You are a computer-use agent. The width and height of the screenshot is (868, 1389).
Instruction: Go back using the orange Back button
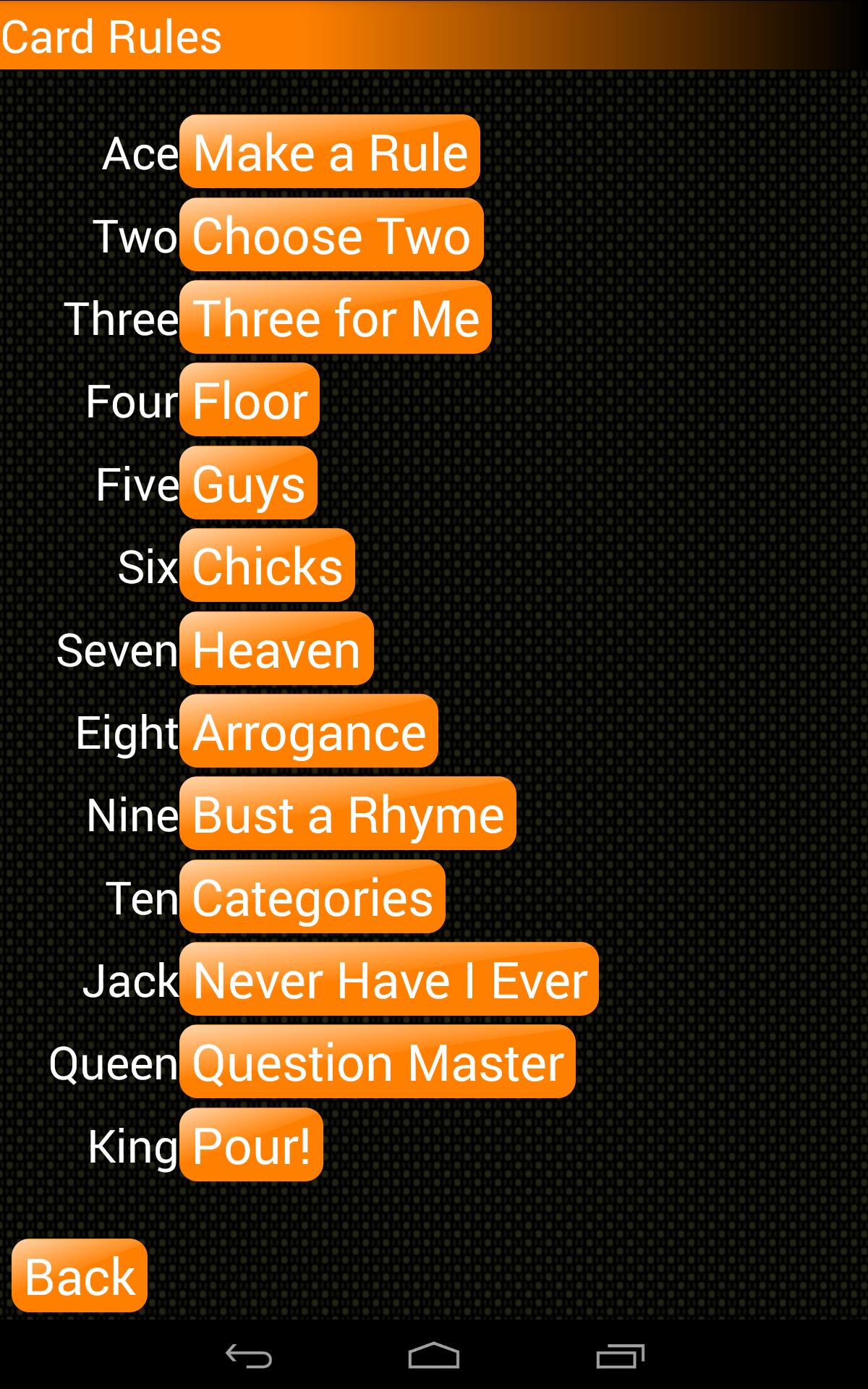click(x=80, y=1276)
